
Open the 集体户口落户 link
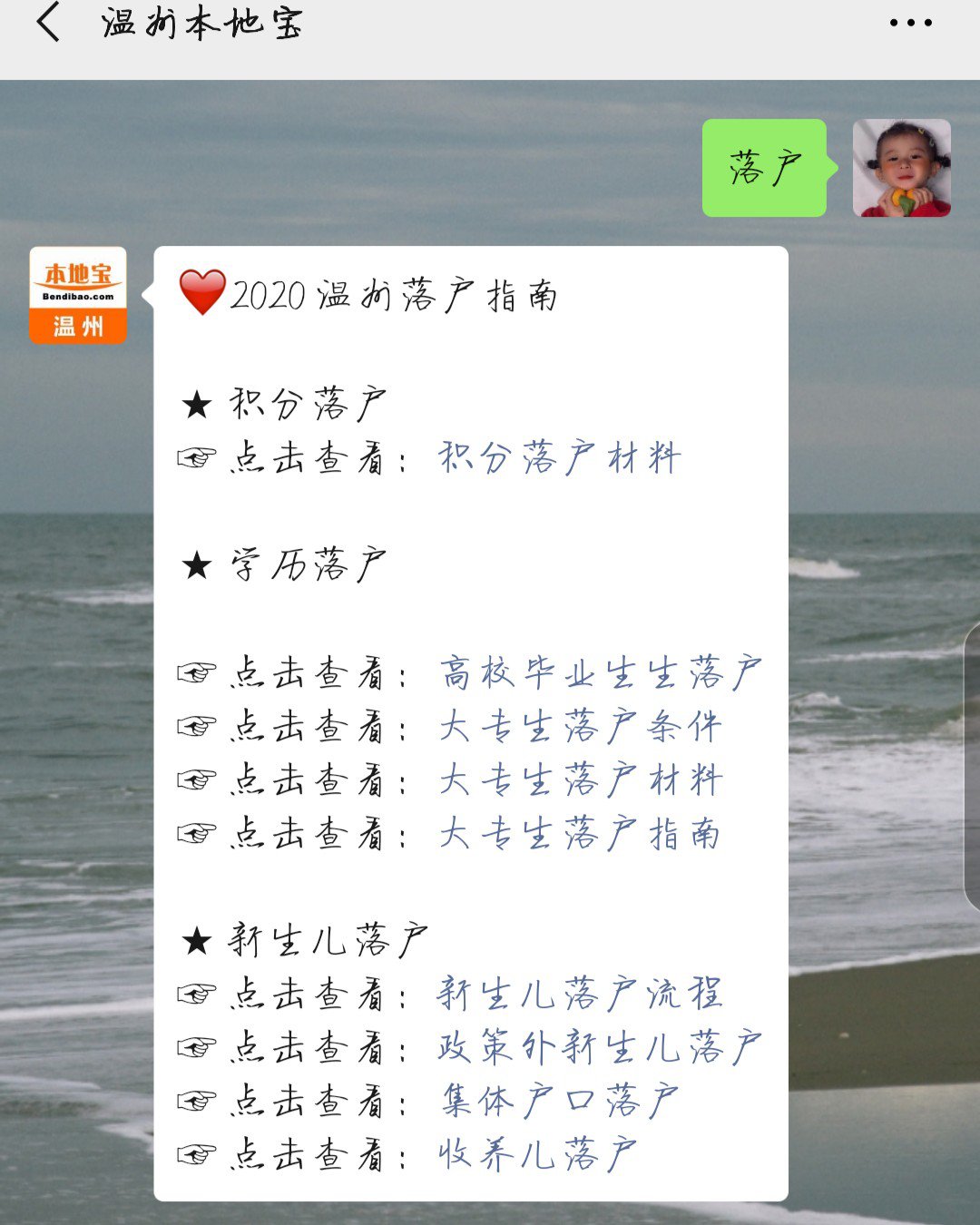pos(559,1101)
